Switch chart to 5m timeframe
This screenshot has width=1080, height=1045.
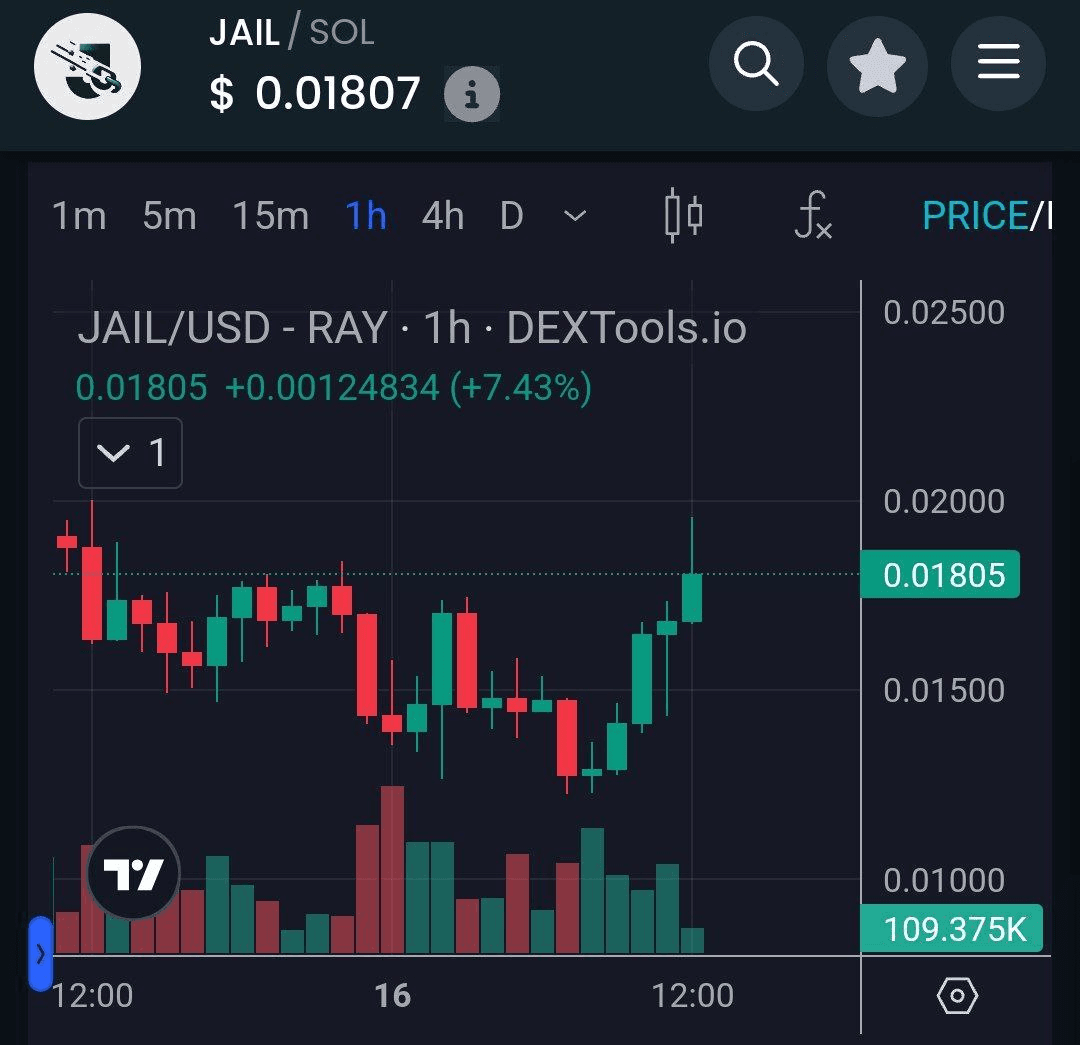[169, 215]
